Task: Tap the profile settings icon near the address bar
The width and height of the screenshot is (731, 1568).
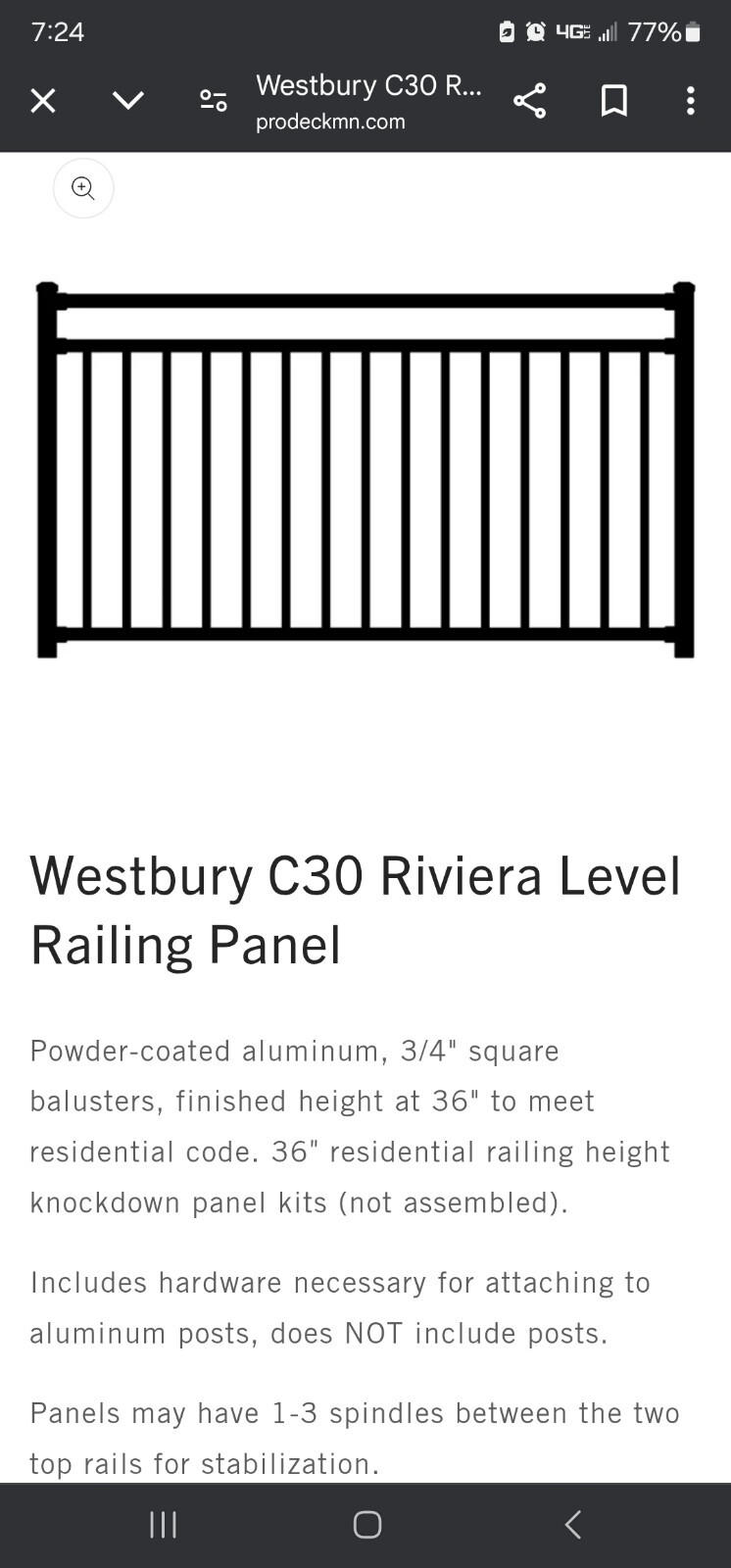Action: (214, 100)
